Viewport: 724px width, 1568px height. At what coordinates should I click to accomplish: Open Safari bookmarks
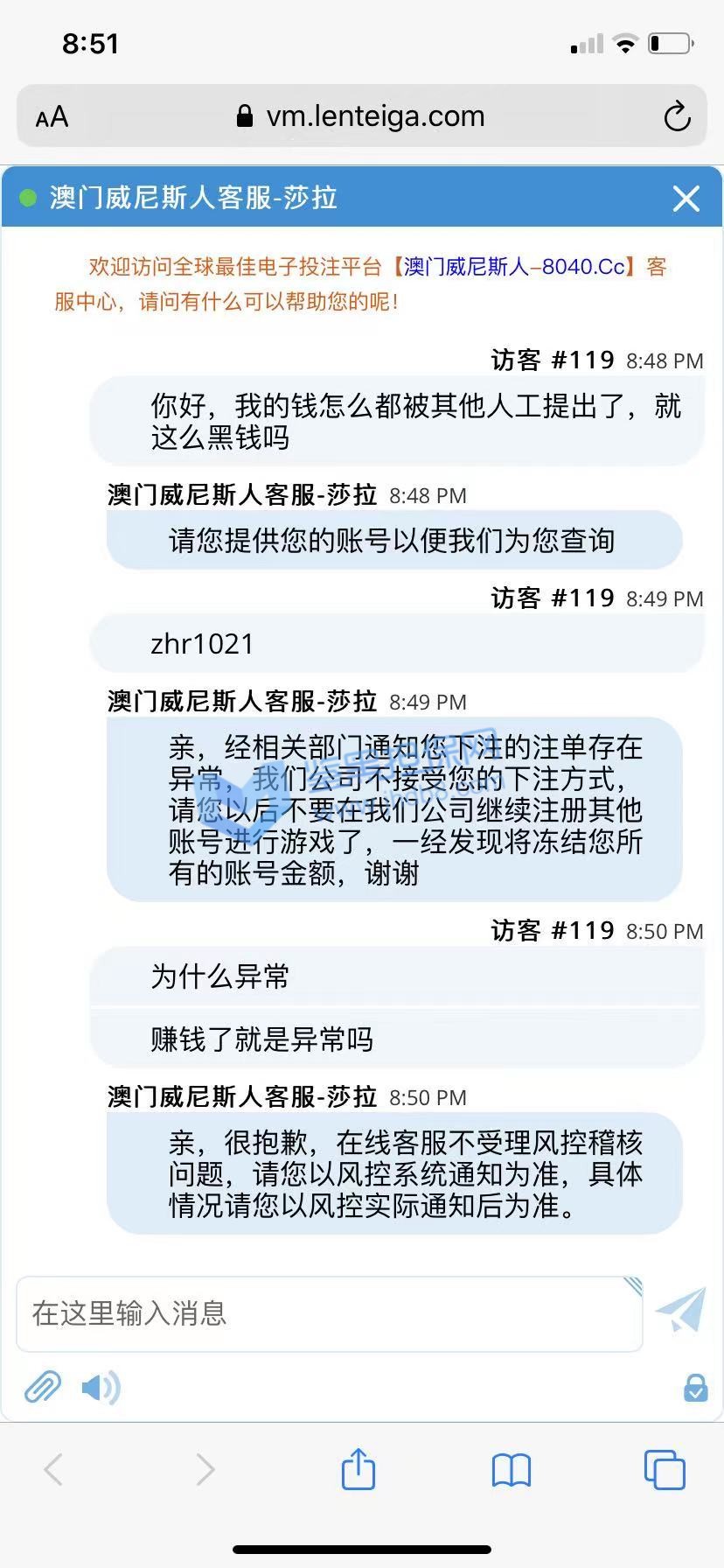pyautogui.click(x=512, y=1470)
